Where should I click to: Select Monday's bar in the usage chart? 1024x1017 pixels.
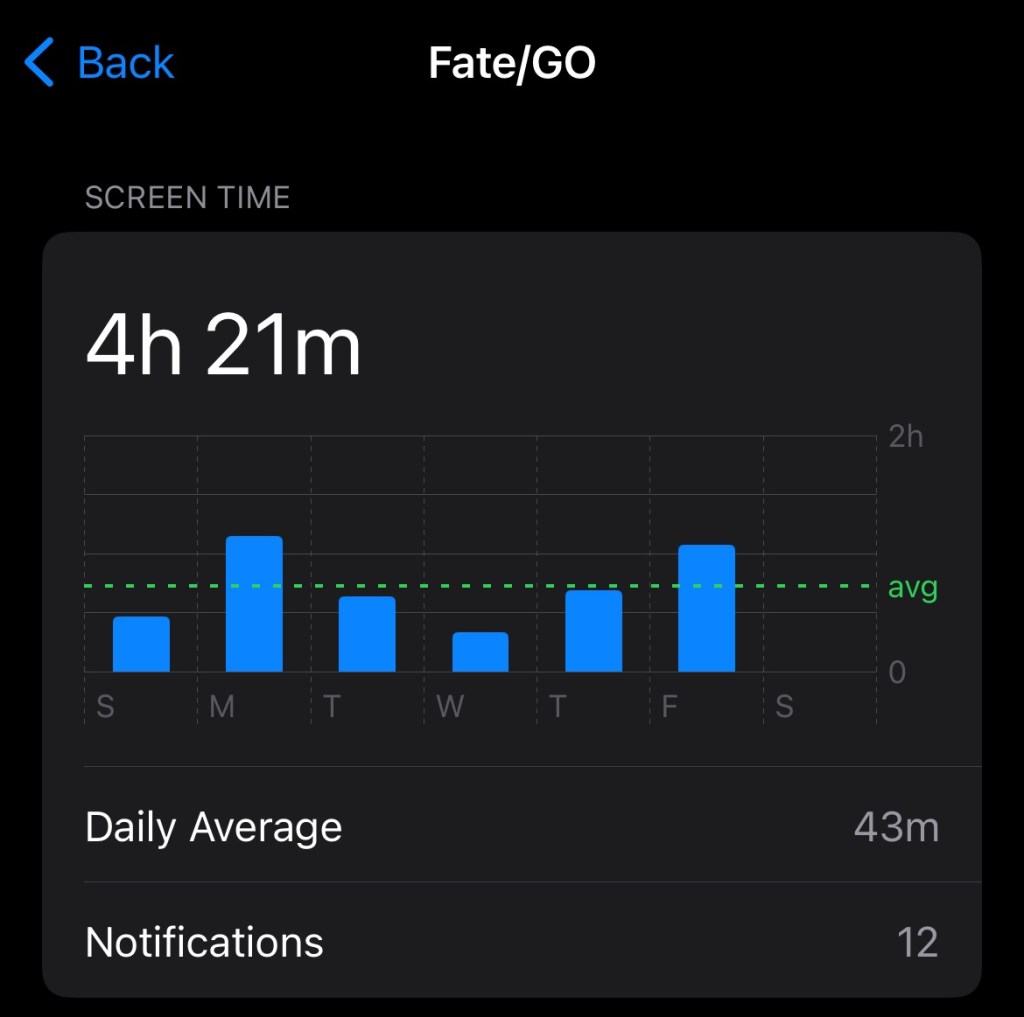[254, 604]
